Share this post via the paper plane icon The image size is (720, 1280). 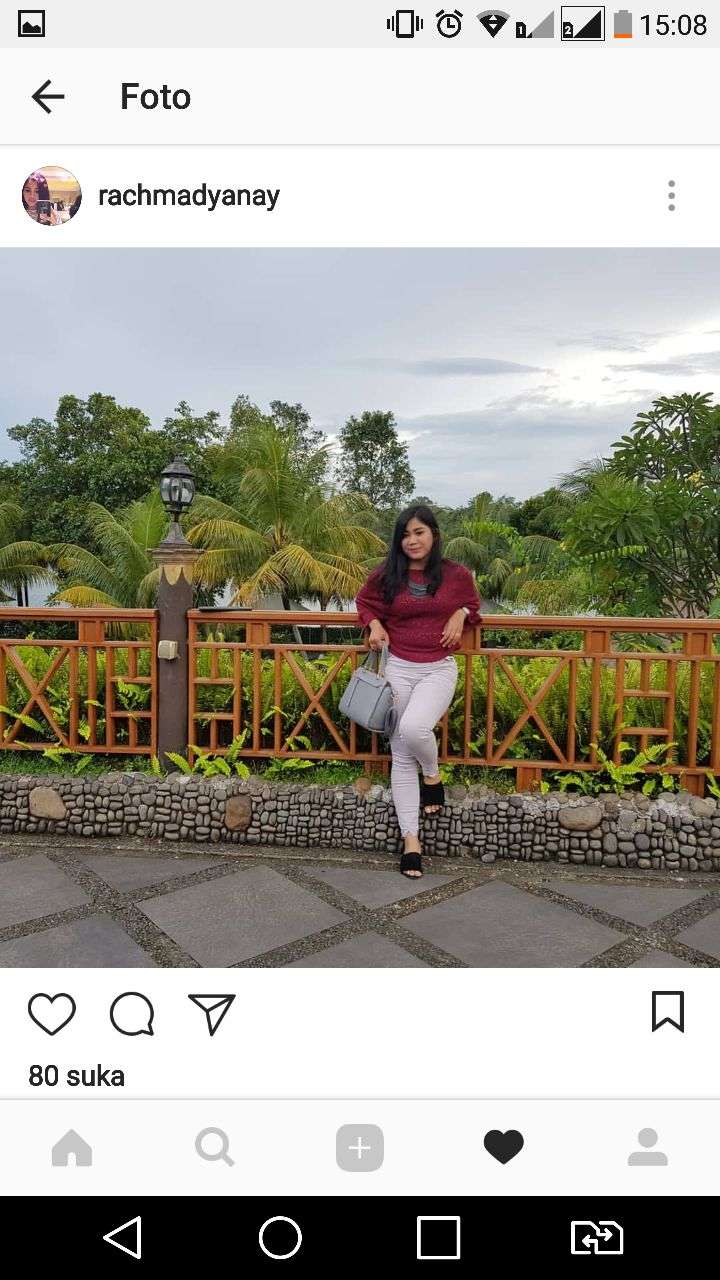(x=212, y=1013)
